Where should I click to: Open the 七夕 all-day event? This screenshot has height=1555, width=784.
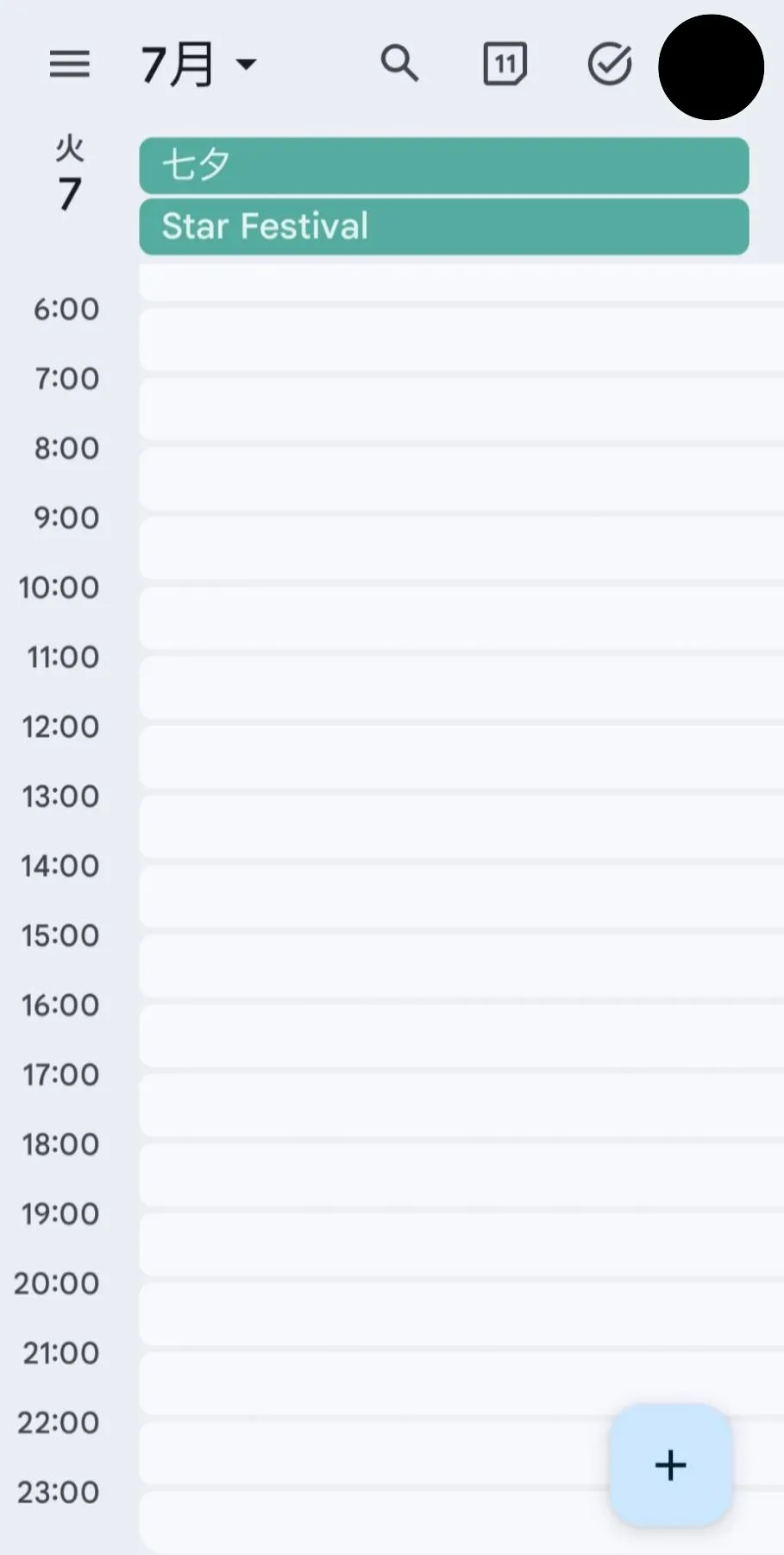443,165
